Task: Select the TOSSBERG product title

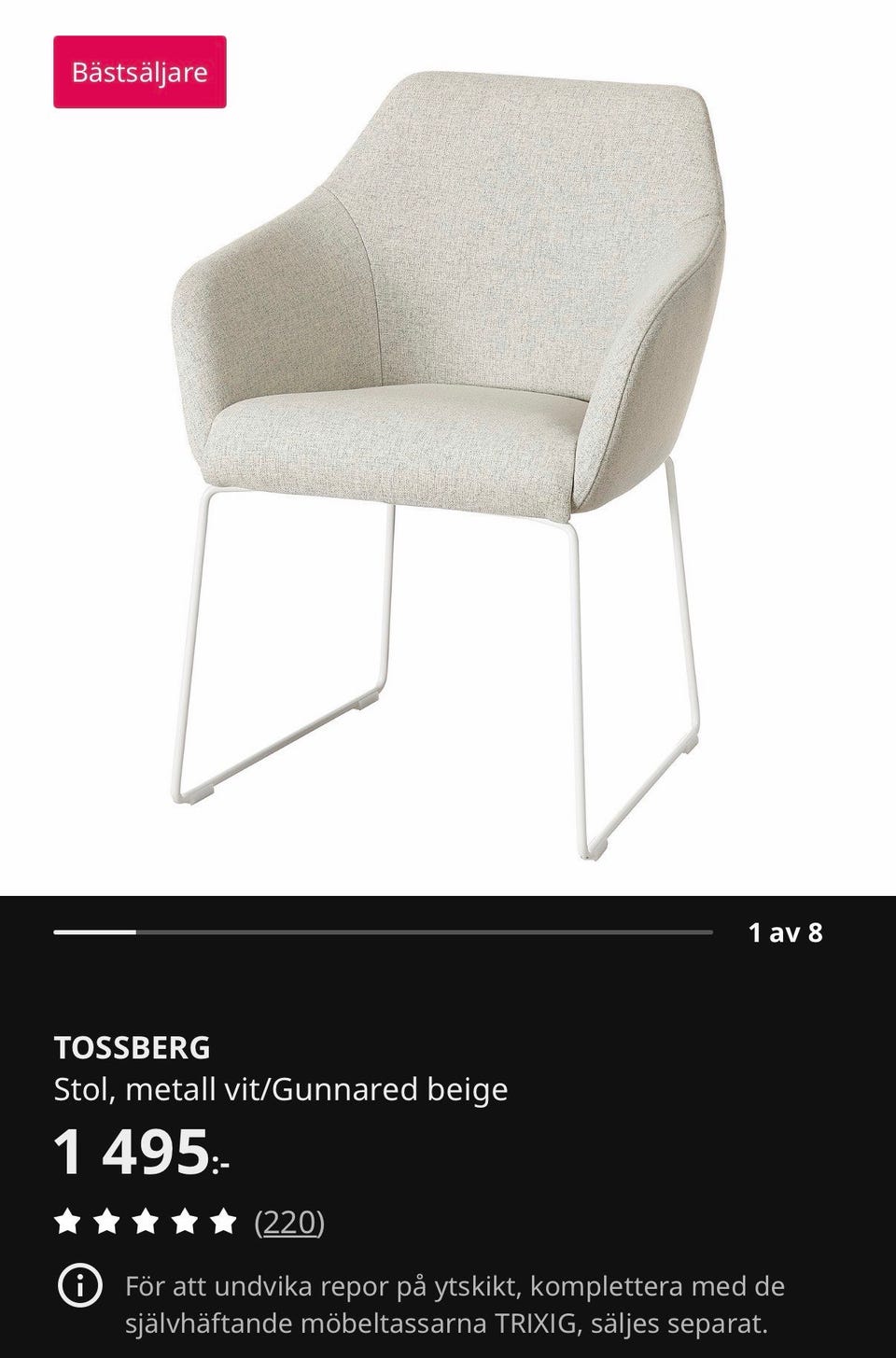Action: (x=133, y=1048)
